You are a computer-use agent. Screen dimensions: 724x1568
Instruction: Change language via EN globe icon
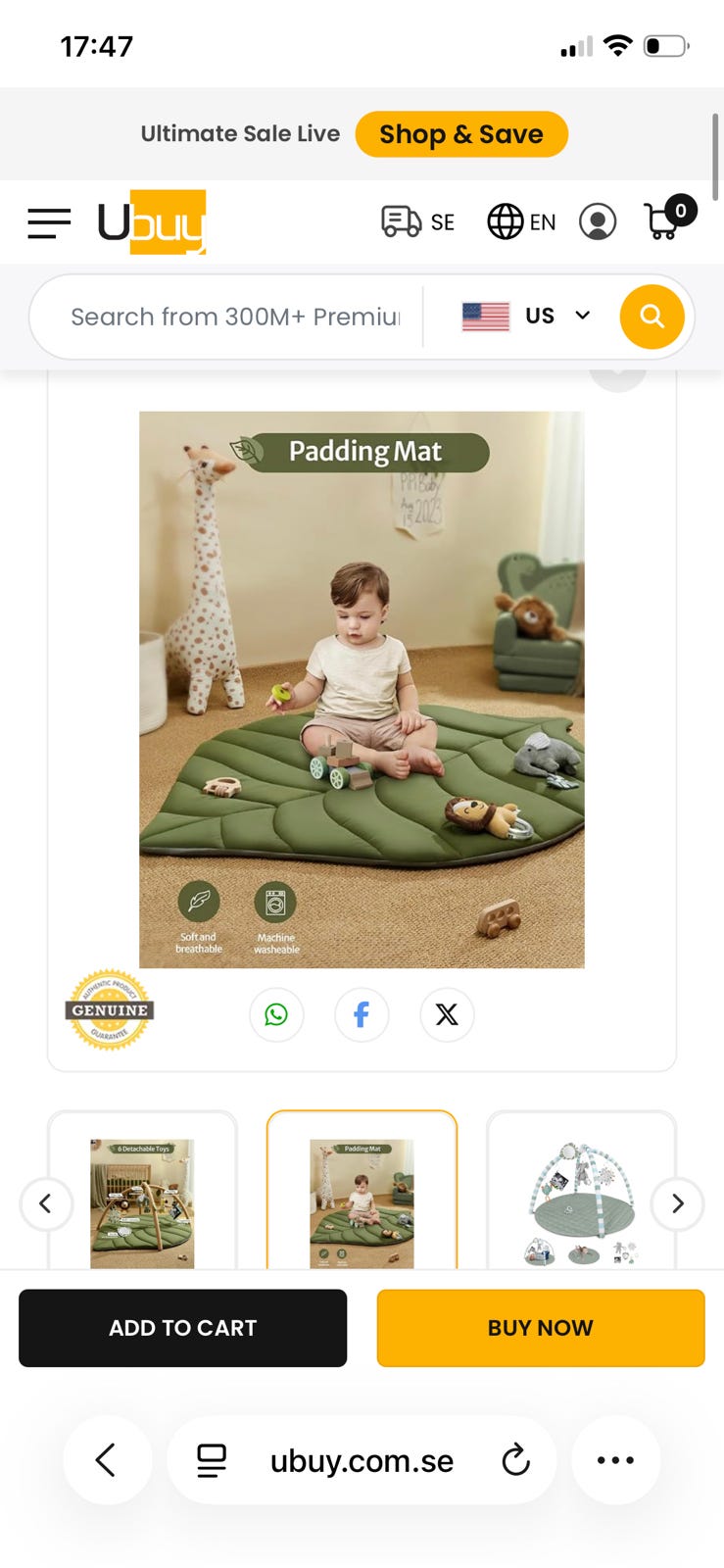pos(521,221)
